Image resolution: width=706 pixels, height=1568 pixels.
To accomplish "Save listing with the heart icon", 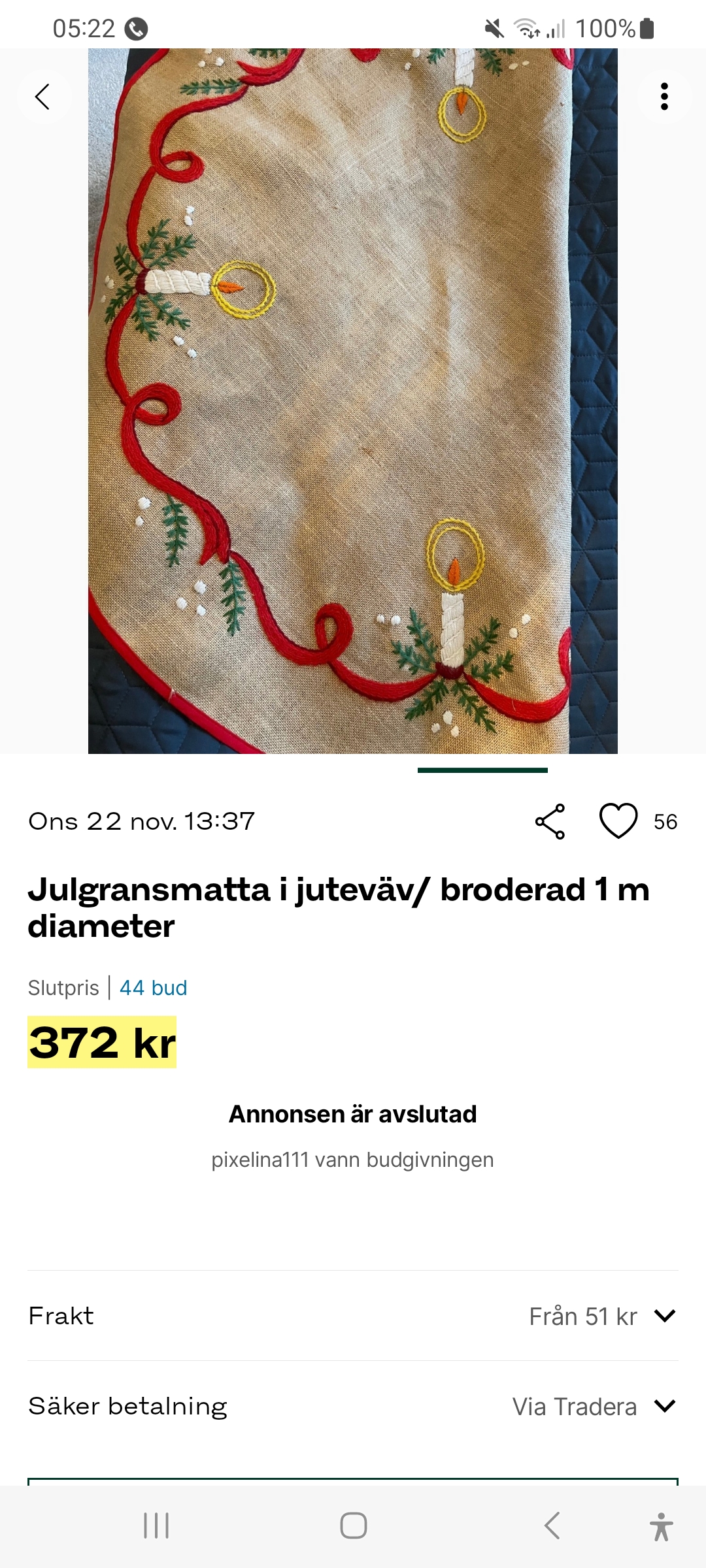I will [618, 821].
